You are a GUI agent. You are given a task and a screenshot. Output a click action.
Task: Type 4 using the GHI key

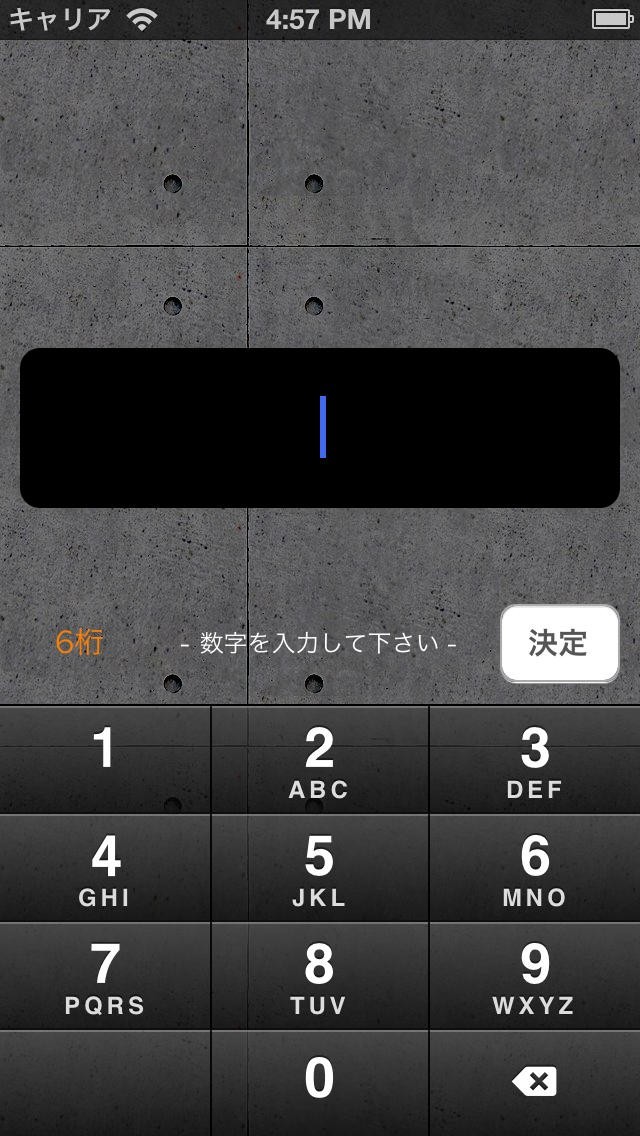coord(105,868)
